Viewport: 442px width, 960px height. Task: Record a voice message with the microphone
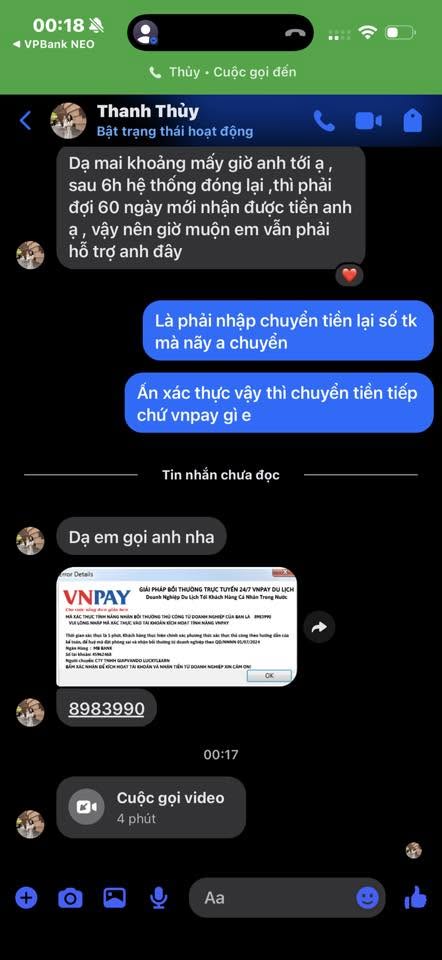coord(159,898)
